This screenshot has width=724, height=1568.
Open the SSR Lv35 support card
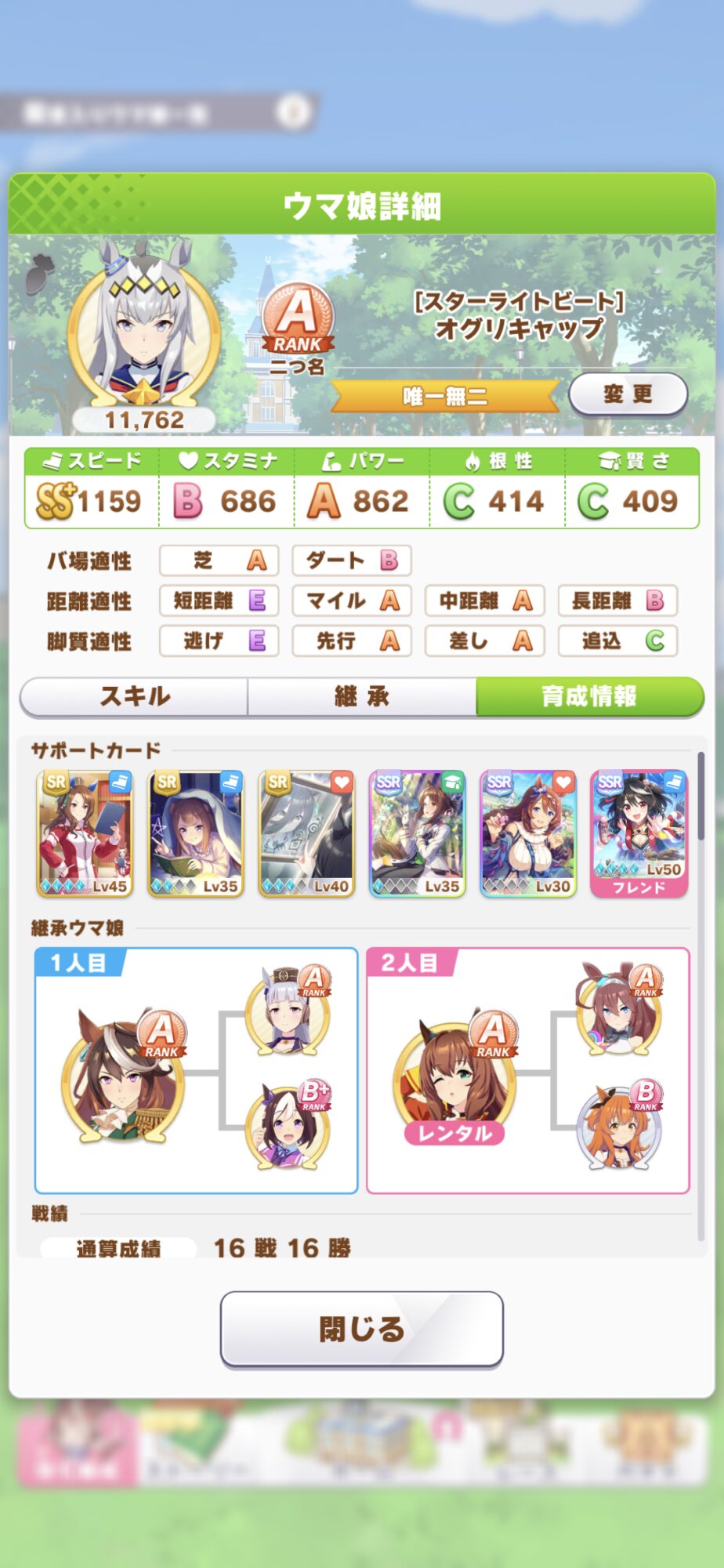point(417,833)
